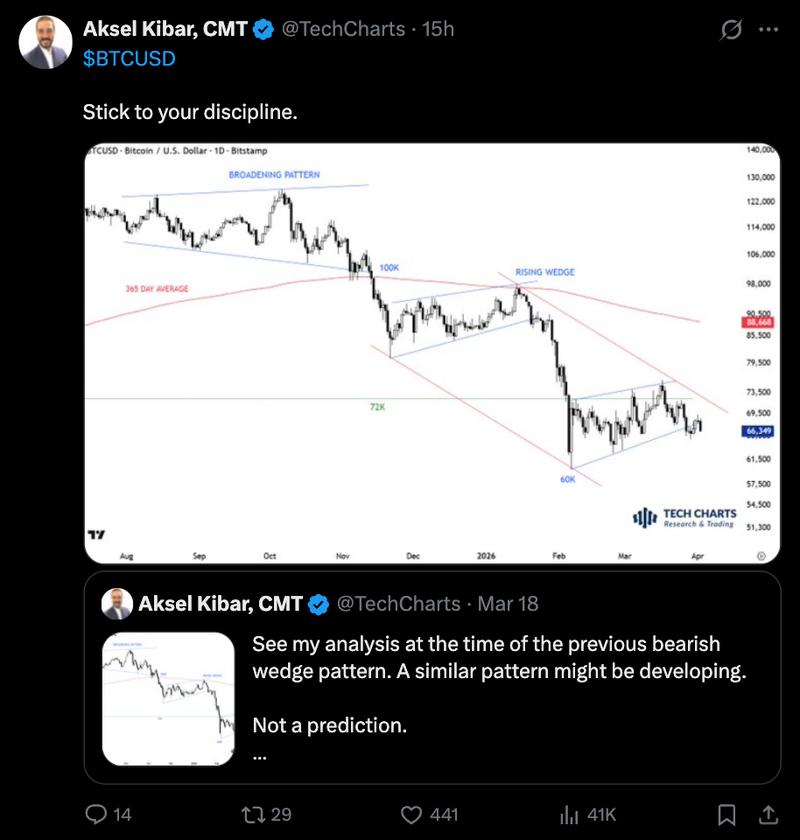This screenshot has height=840, width=800.
Task: Share this post
Action: 769,814
